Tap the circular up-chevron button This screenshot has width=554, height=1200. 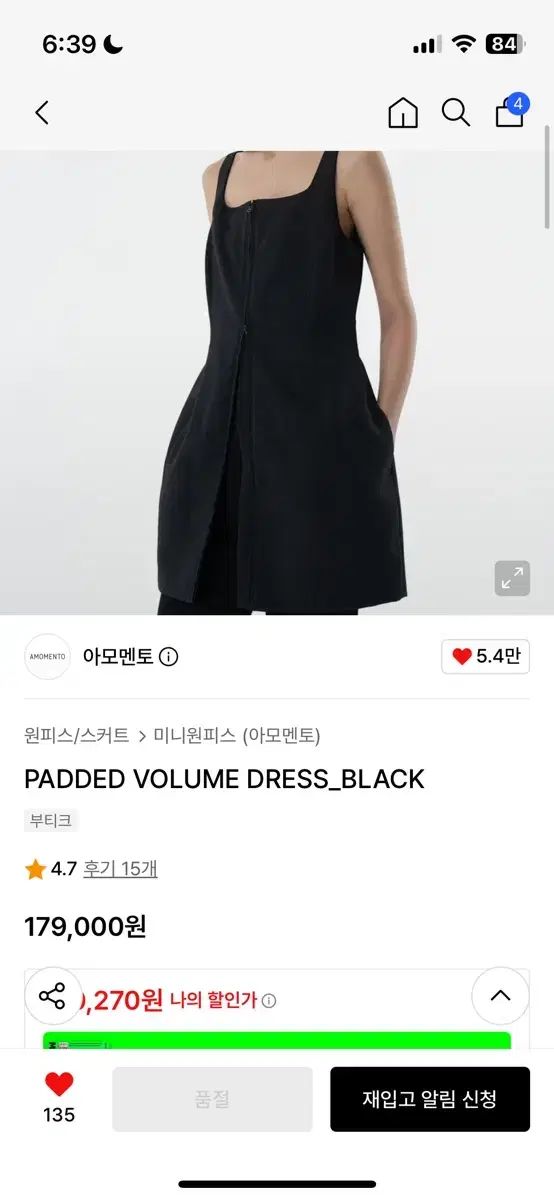[500, 996]
